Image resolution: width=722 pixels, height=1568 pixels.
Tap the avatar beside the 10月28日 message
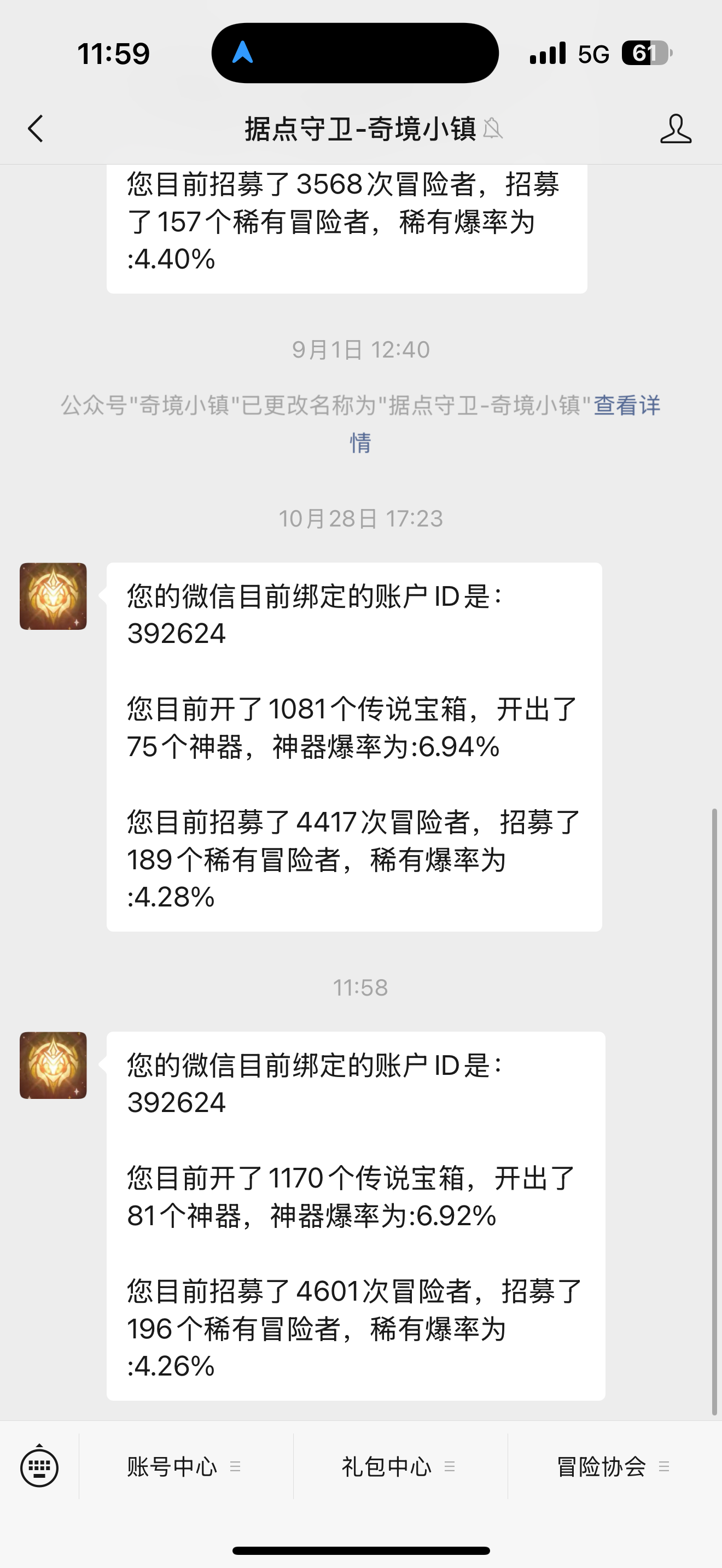pyautogui.click(x=53, y=596)
